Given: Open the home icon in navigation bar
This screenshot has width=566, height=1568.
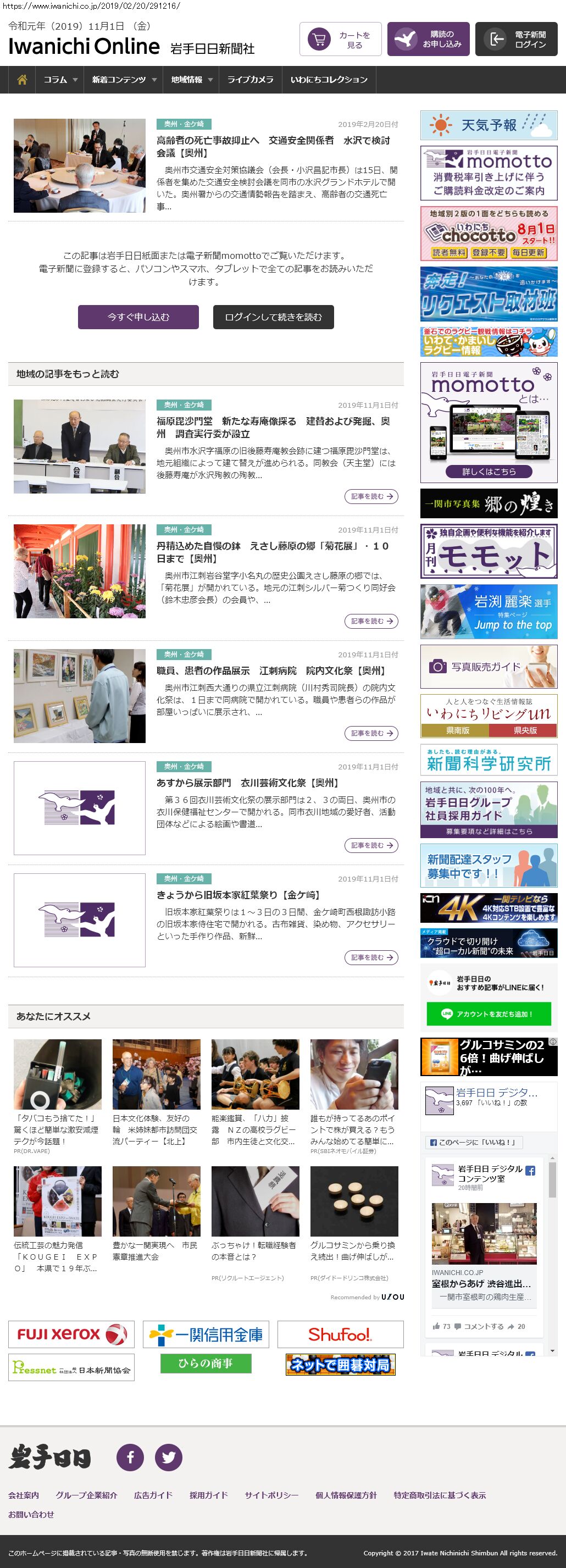Looking at the screenshot, I should coord(22,80).
